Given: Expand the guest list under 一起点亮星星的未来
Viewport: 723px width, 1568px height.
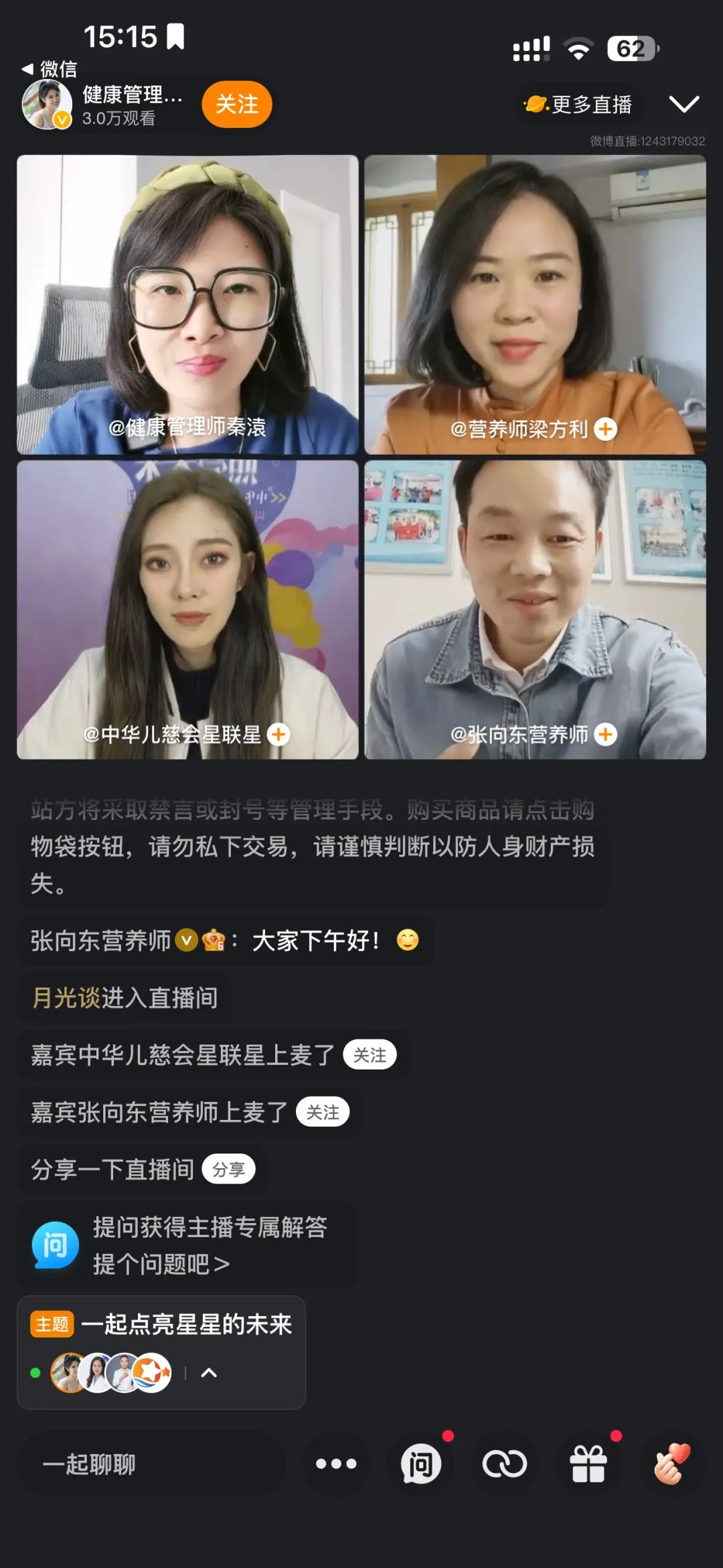Looking at the screenshot, I should (209, 1372).
